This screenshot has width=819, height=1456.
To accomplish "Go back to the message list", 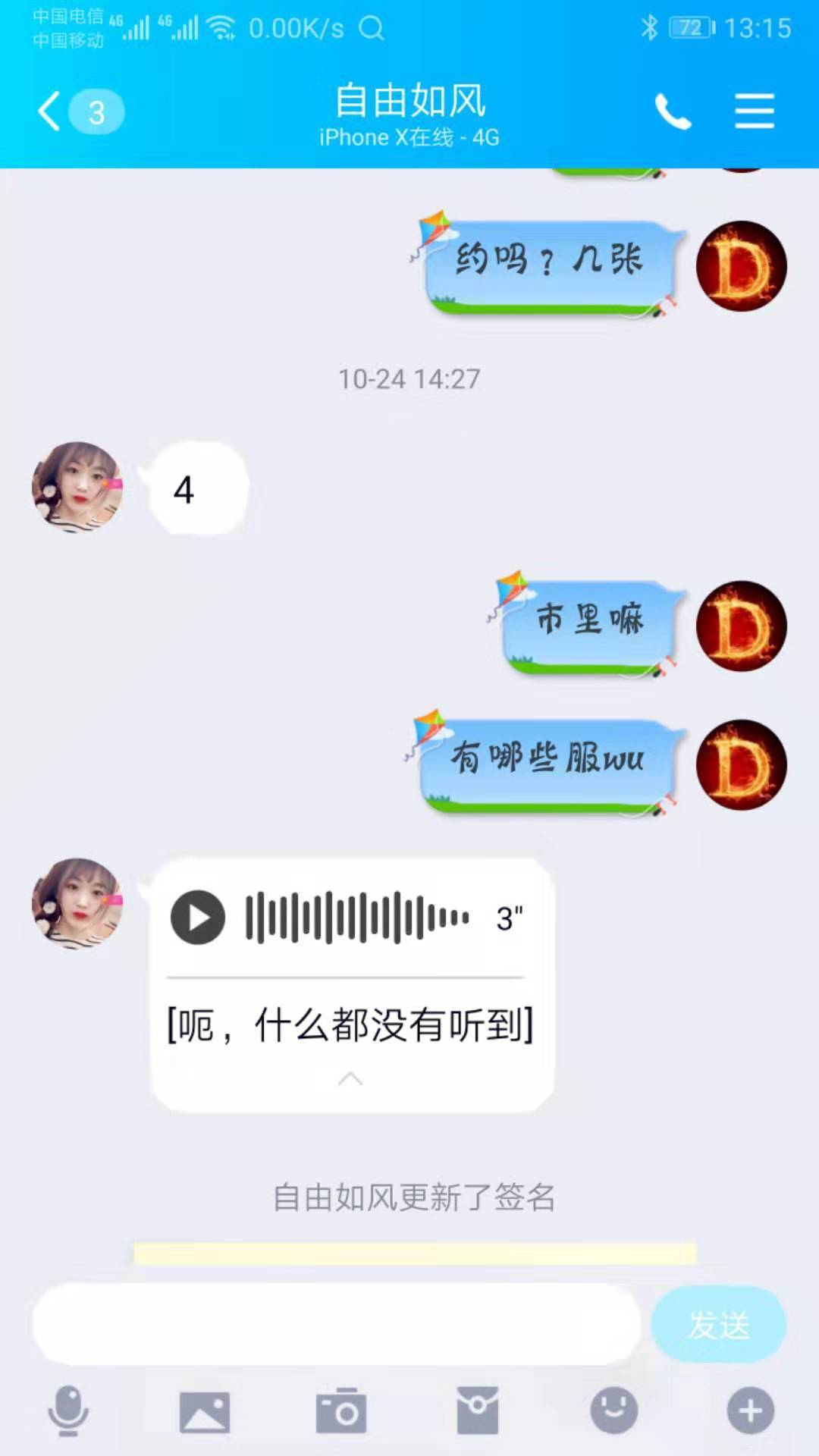I will point(52,112).
